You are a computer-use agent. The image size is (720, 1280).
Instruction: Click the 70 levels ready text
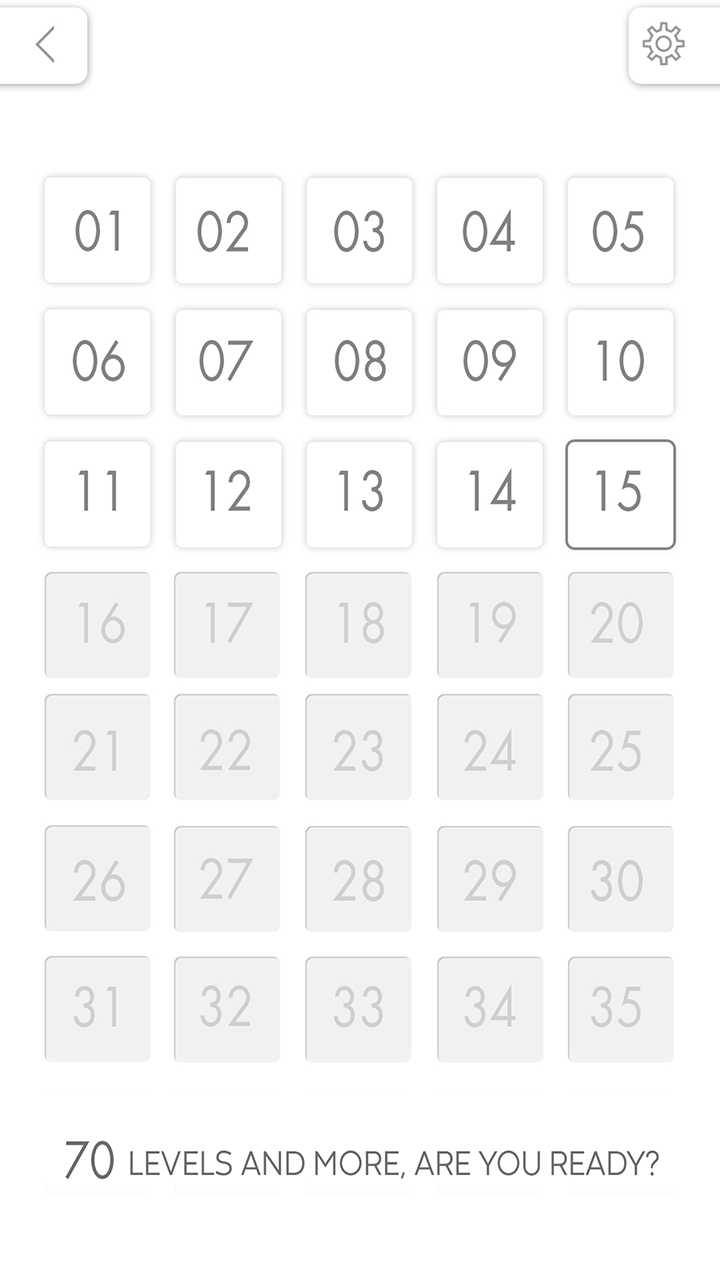(360, 1160)
